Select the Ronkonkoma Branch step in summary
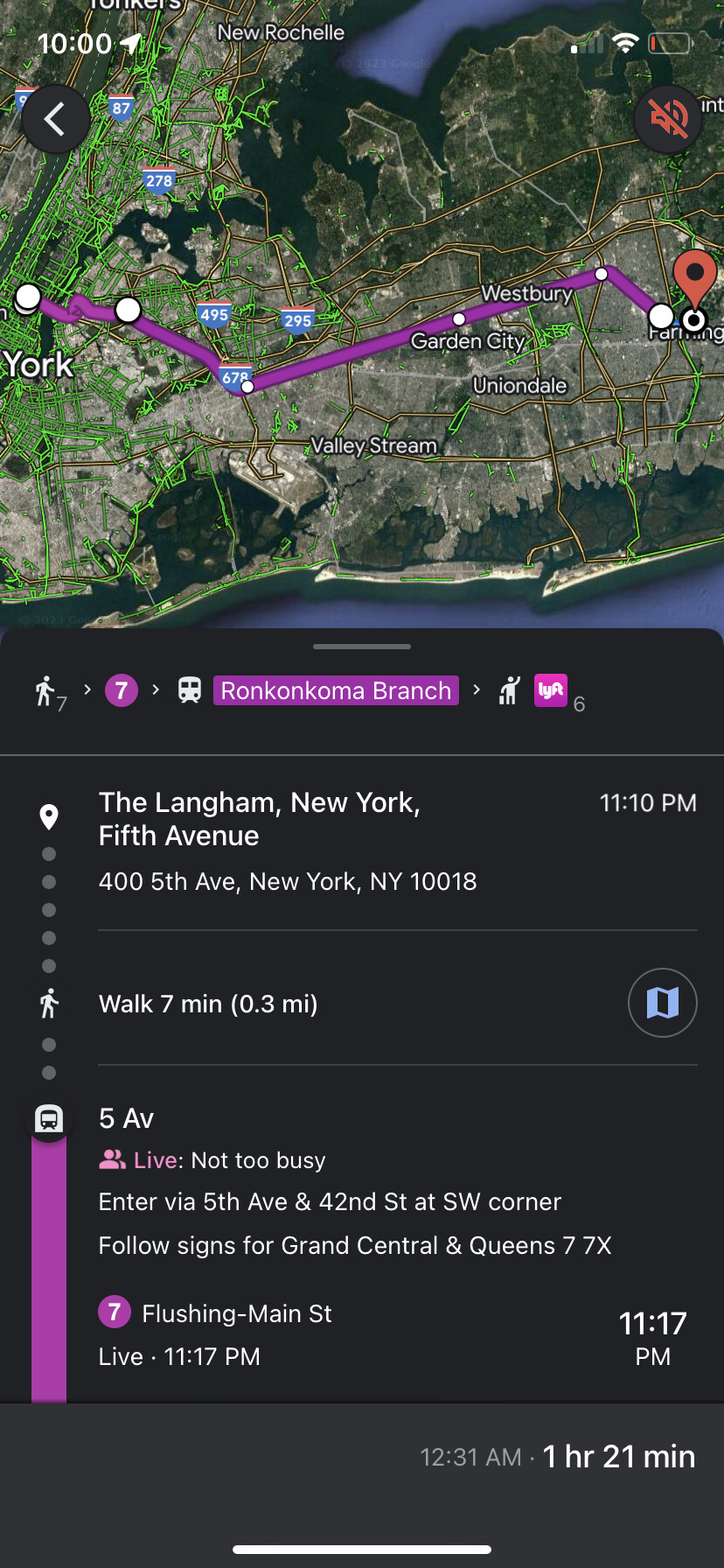The image size is (724, 1568). coord(336,690)
